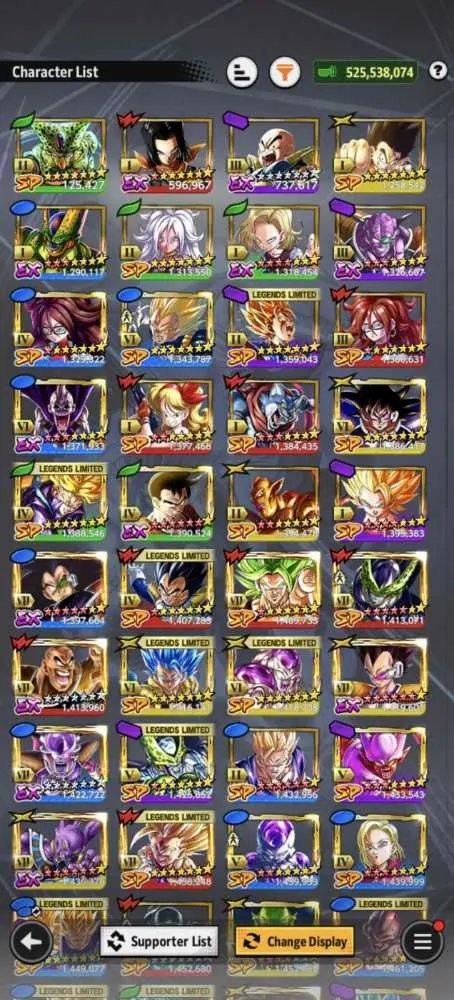The height and width of the screenshot is (1000, 454).
Task: Tap the Change Display button
Action: tap(295, 941)
